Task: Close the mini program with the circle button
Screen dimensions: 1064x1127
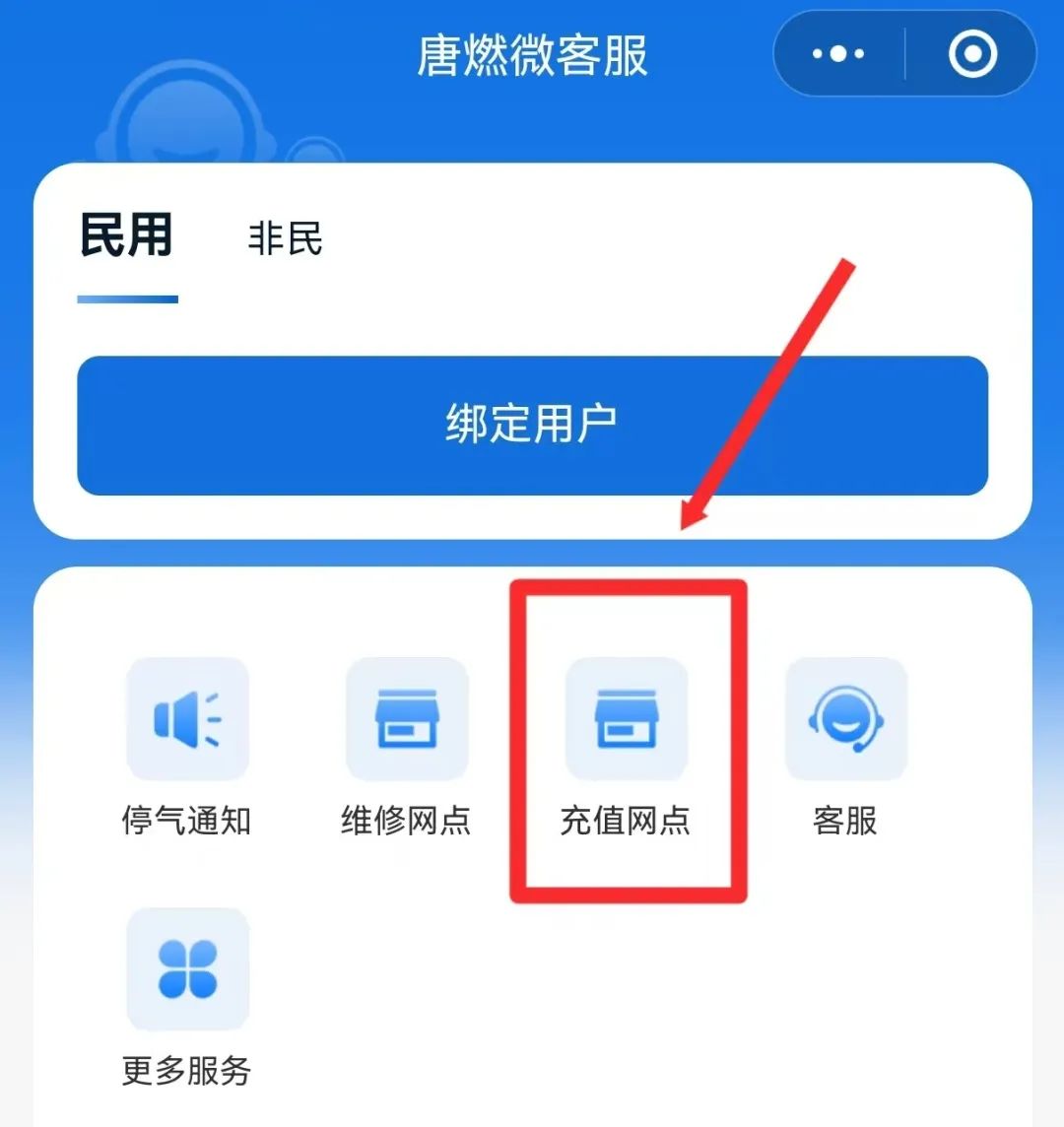Action: click(x=971, y=54)
